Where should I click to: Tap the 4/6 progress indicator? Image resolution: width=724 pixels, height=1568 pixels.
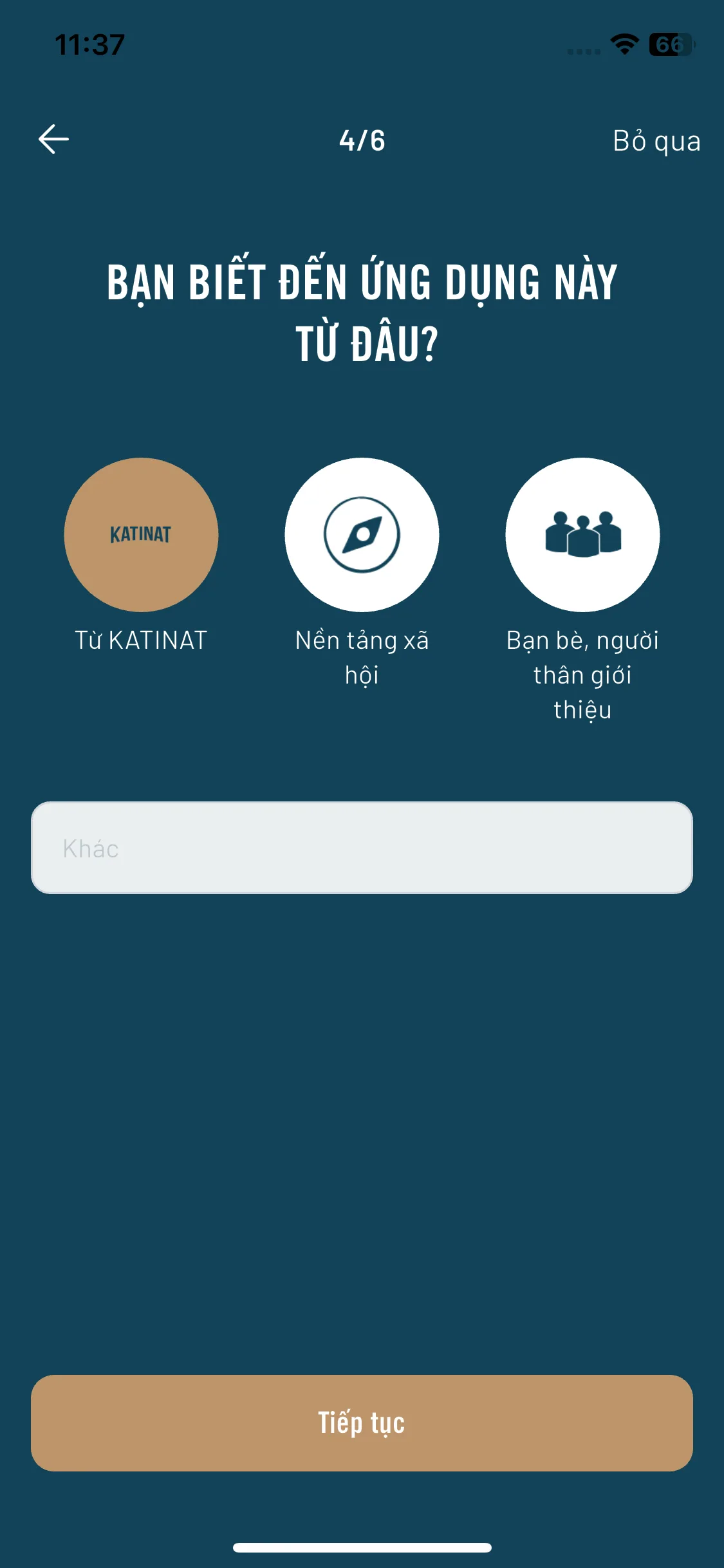click(x=362, y=140)
